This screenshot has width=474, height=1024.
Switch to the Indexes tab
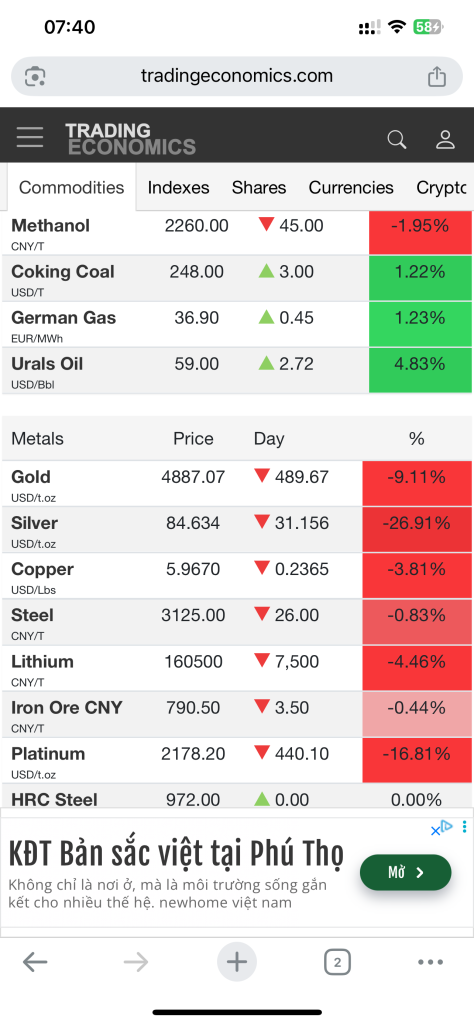point(178,187)
